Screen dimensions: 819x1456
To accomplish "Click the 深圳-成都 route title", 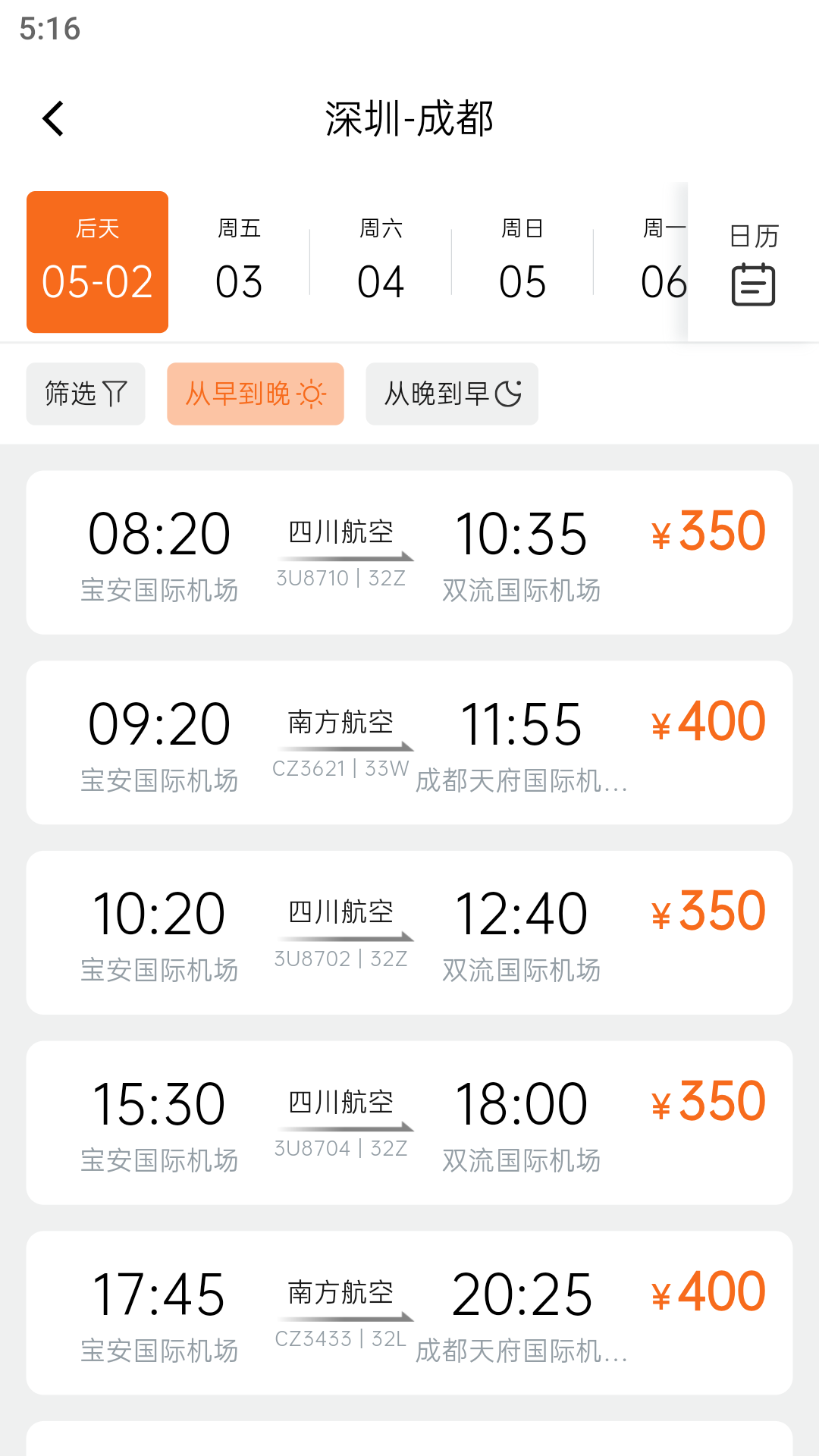I will click(409, 119).
